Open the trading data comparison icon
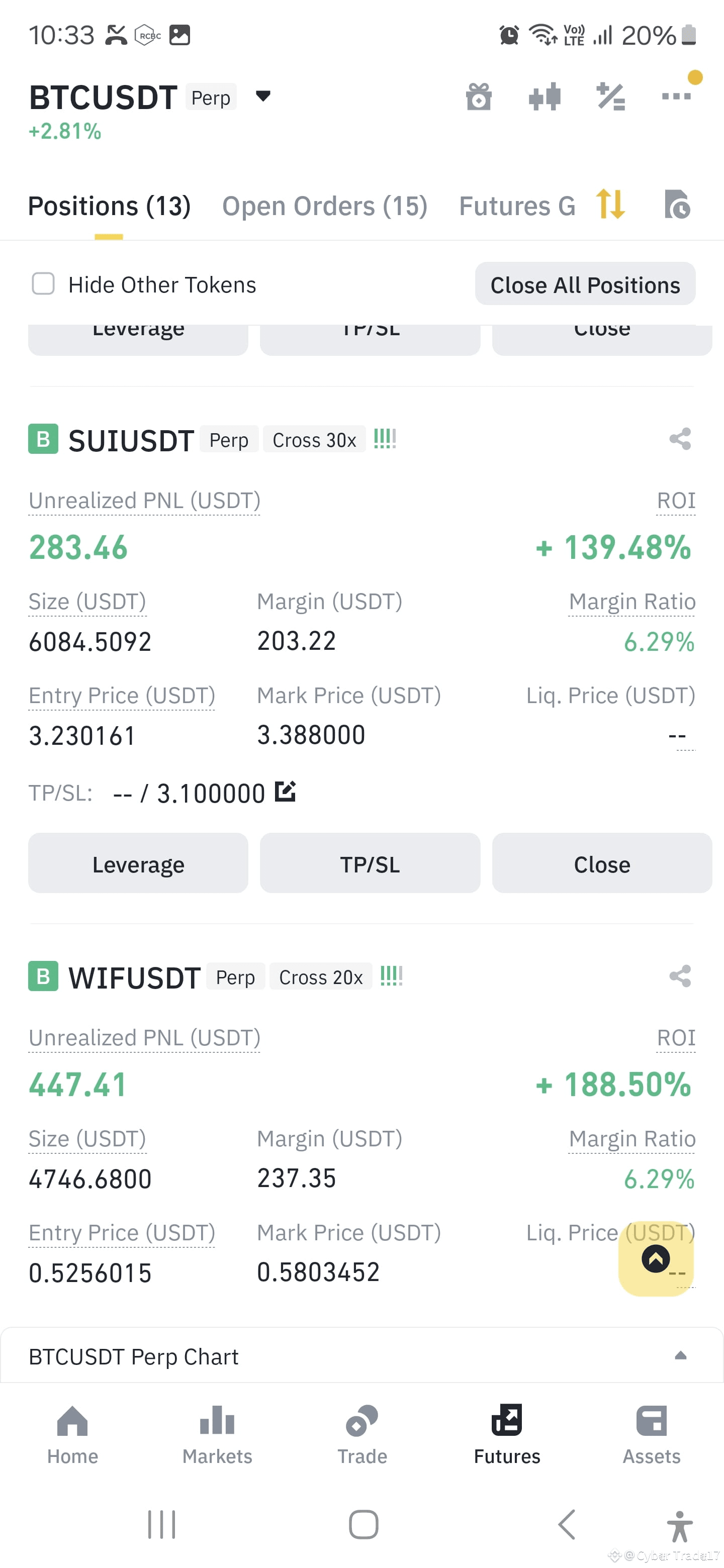 click(x=544, y=96)
